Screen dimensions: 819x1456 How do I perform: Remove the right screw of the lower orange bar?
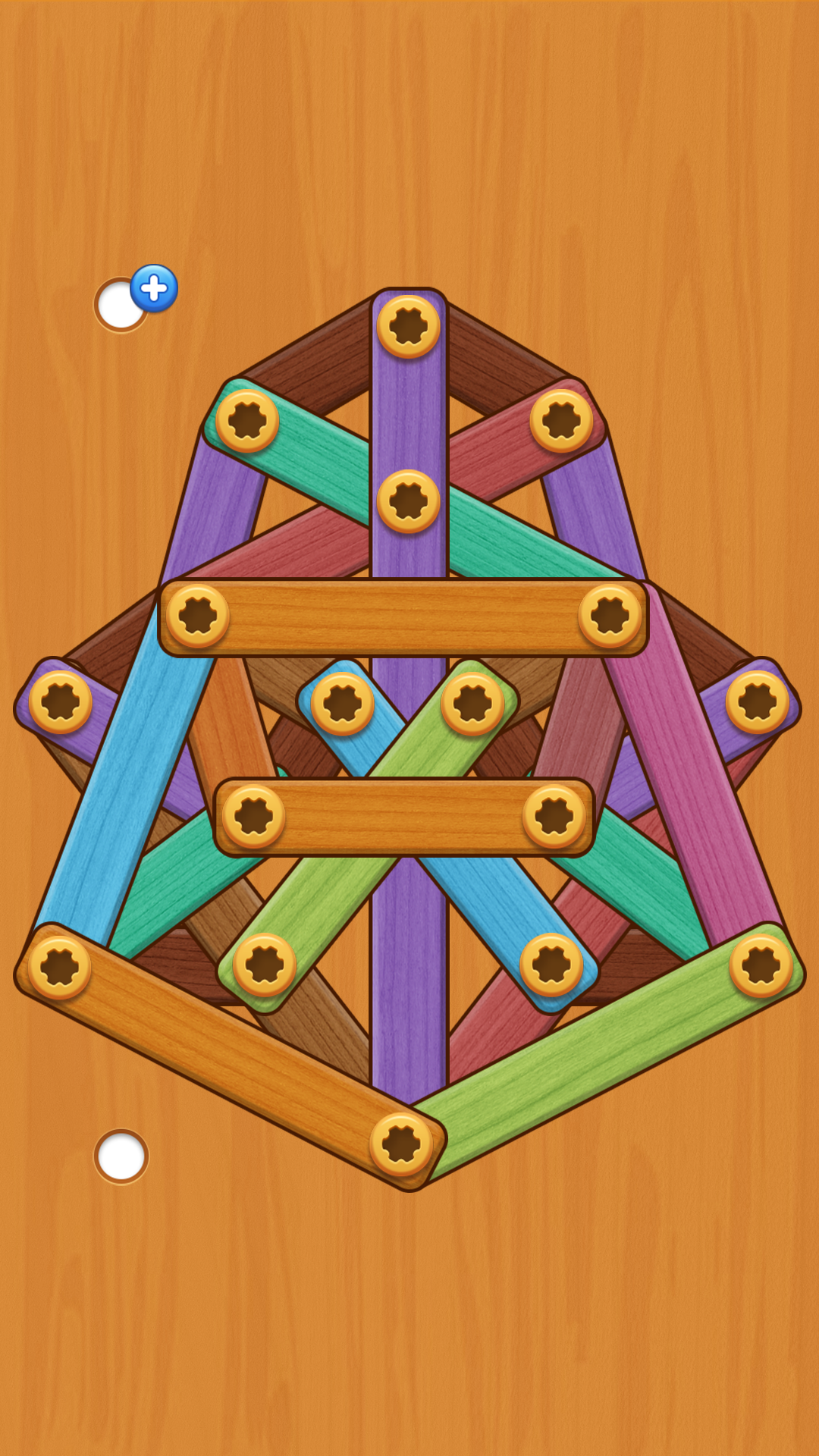554,816
